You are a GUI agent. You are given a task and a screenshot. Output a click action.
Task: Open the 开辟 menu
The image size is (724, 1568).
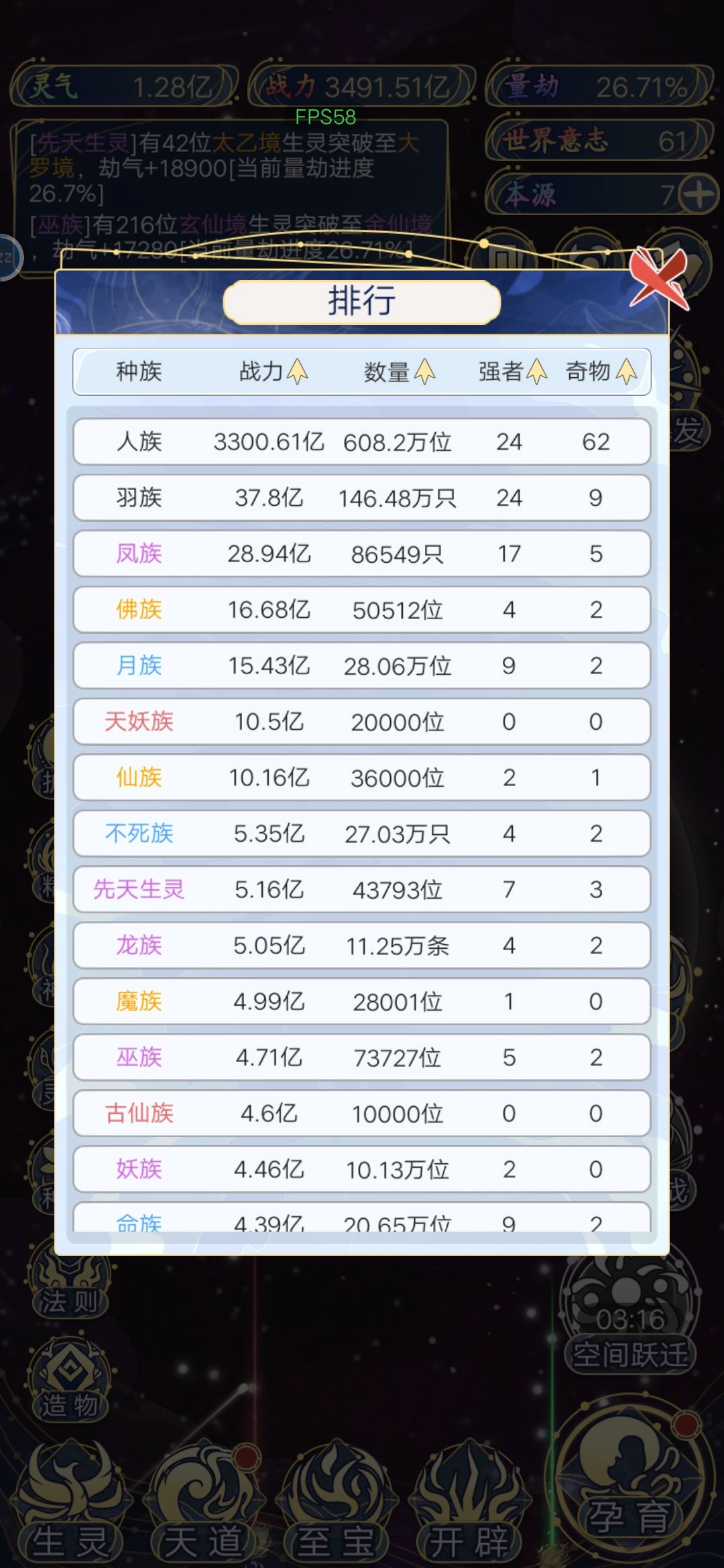point(468,1503)
